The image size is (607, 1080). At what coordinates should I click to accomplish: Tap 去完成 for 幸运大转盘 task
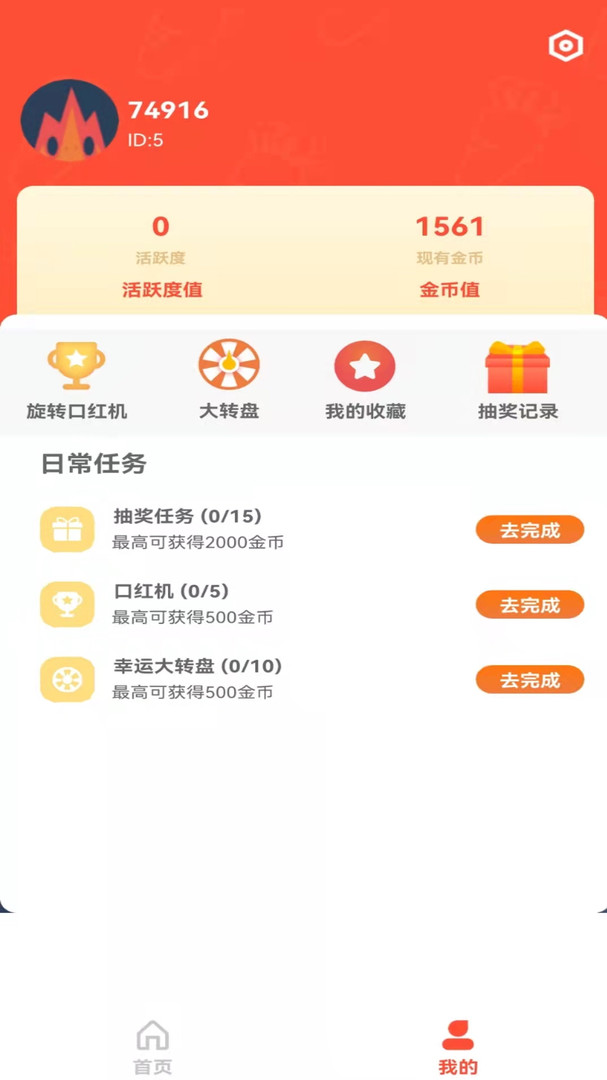click(x=529, y=680)
